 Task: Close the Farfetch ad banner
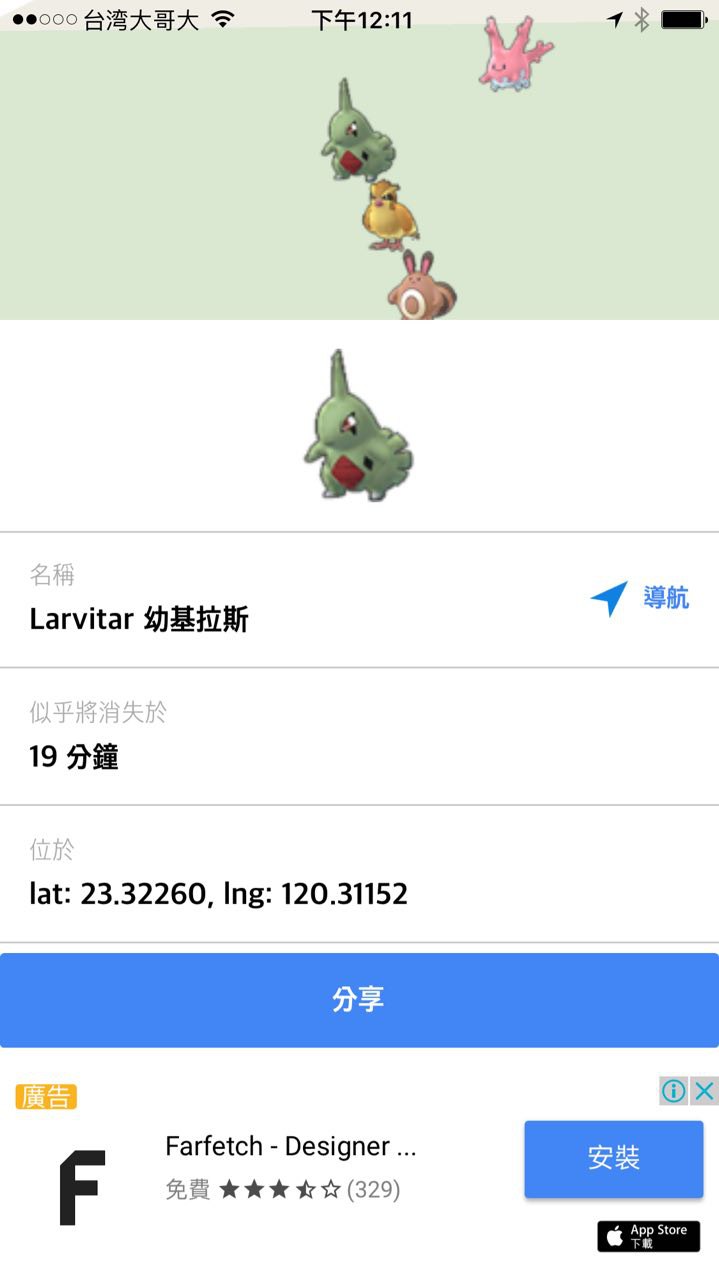(705, 1090)
